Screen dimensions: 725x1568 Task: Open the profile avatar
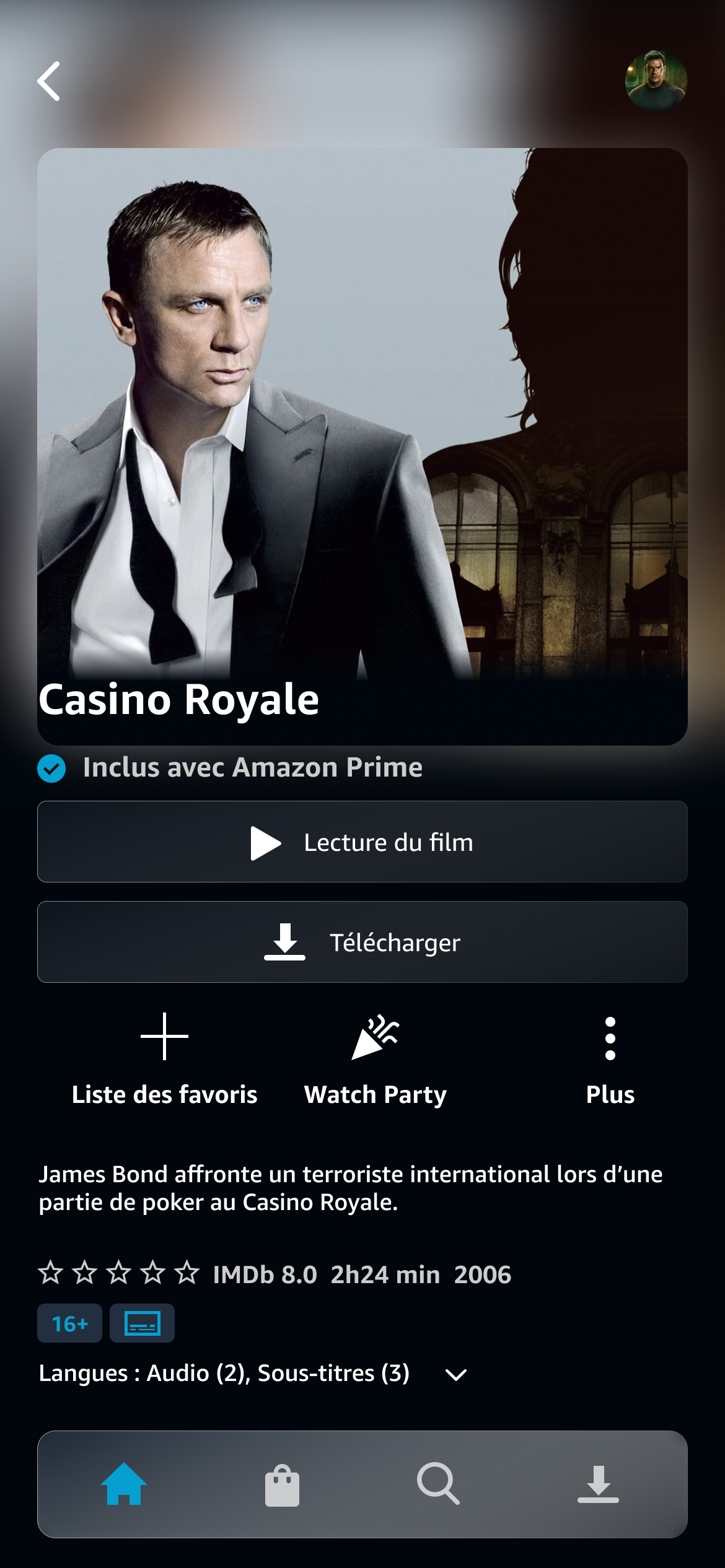[x=656, y=81]
